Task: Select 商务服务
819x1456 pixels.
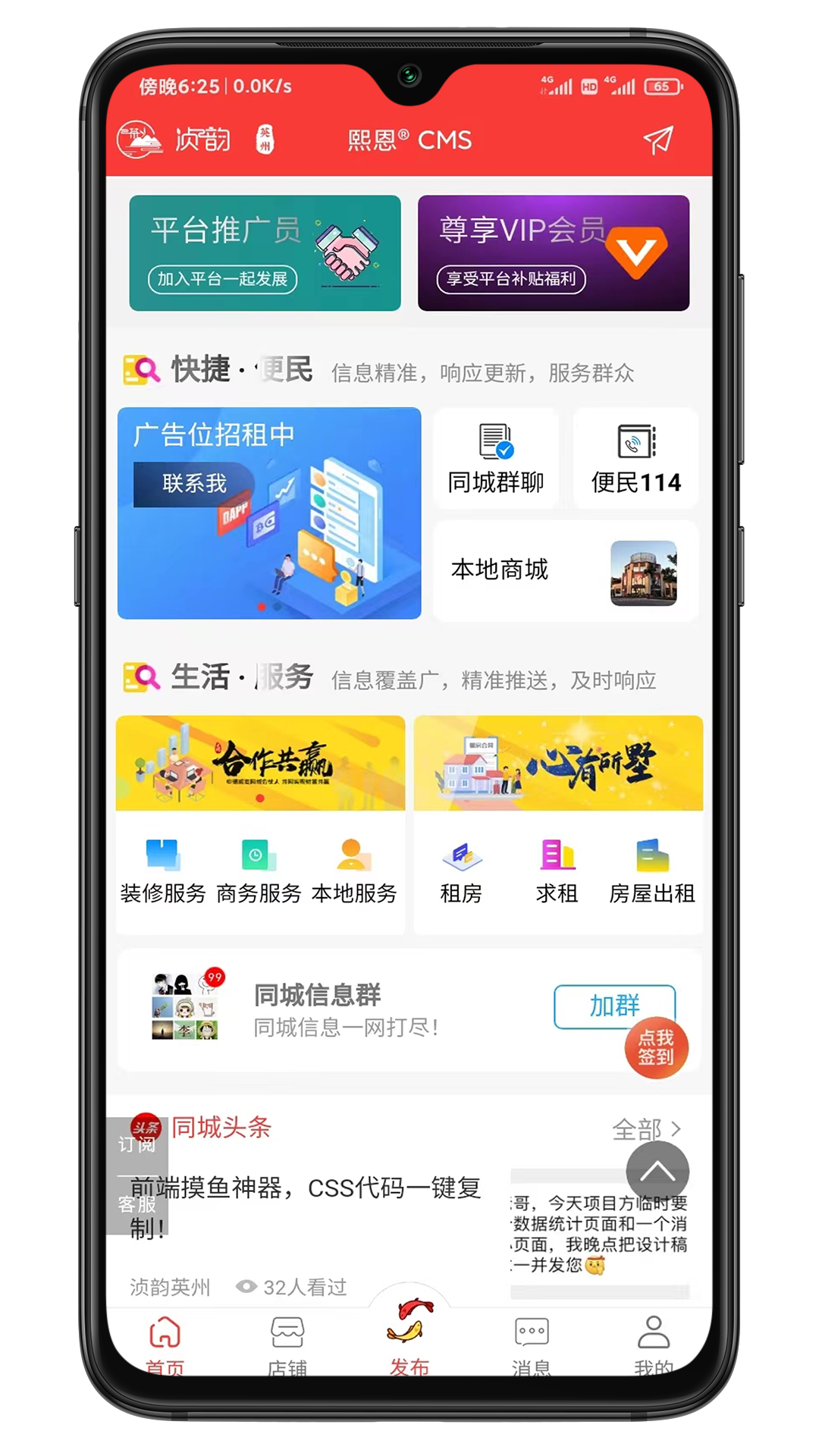Action: click(259, 872)
